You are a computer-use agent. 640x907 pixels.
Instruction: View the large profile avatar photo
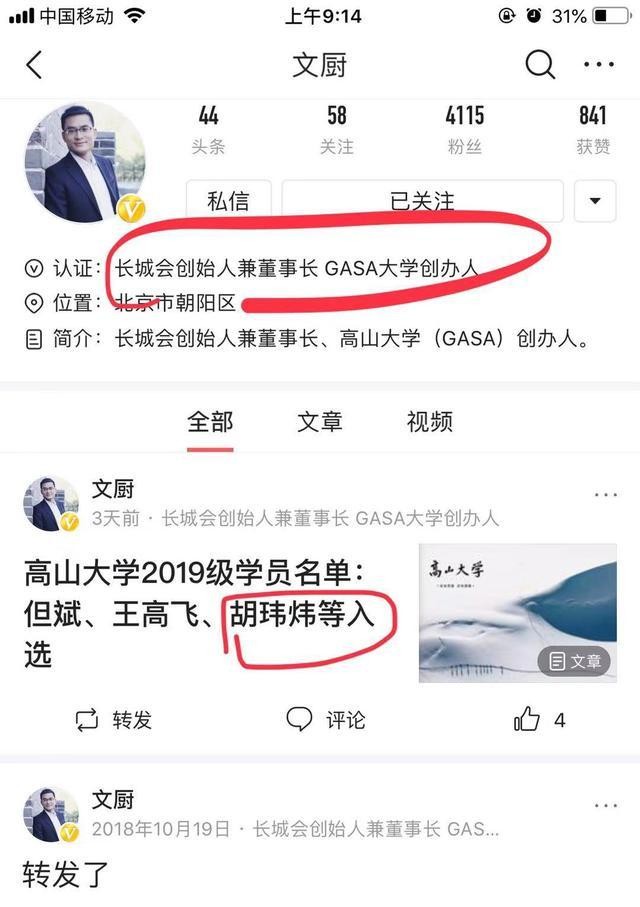tap(84, 162)
